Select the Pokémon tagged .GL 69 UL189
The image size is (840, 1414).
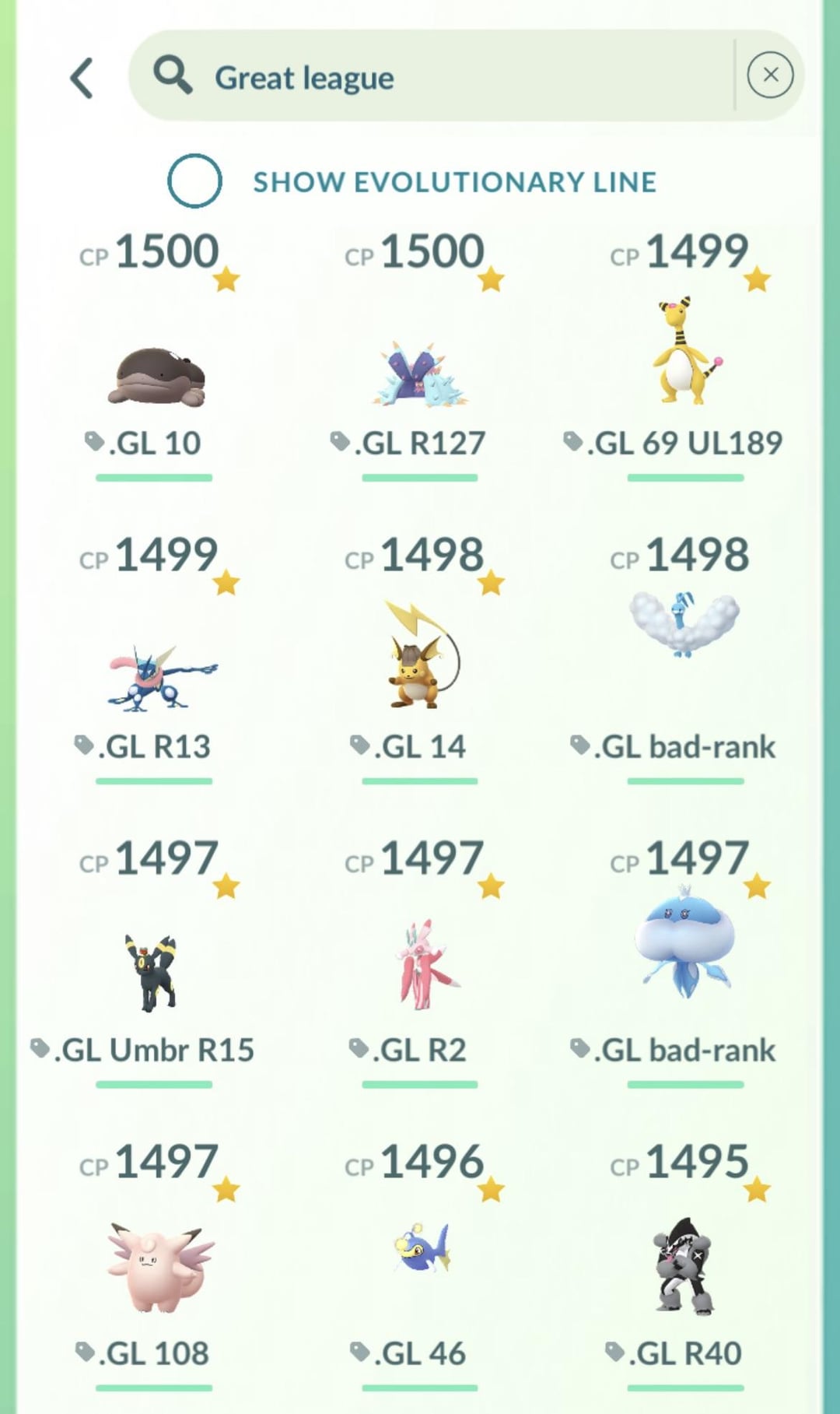pos(685,354)
